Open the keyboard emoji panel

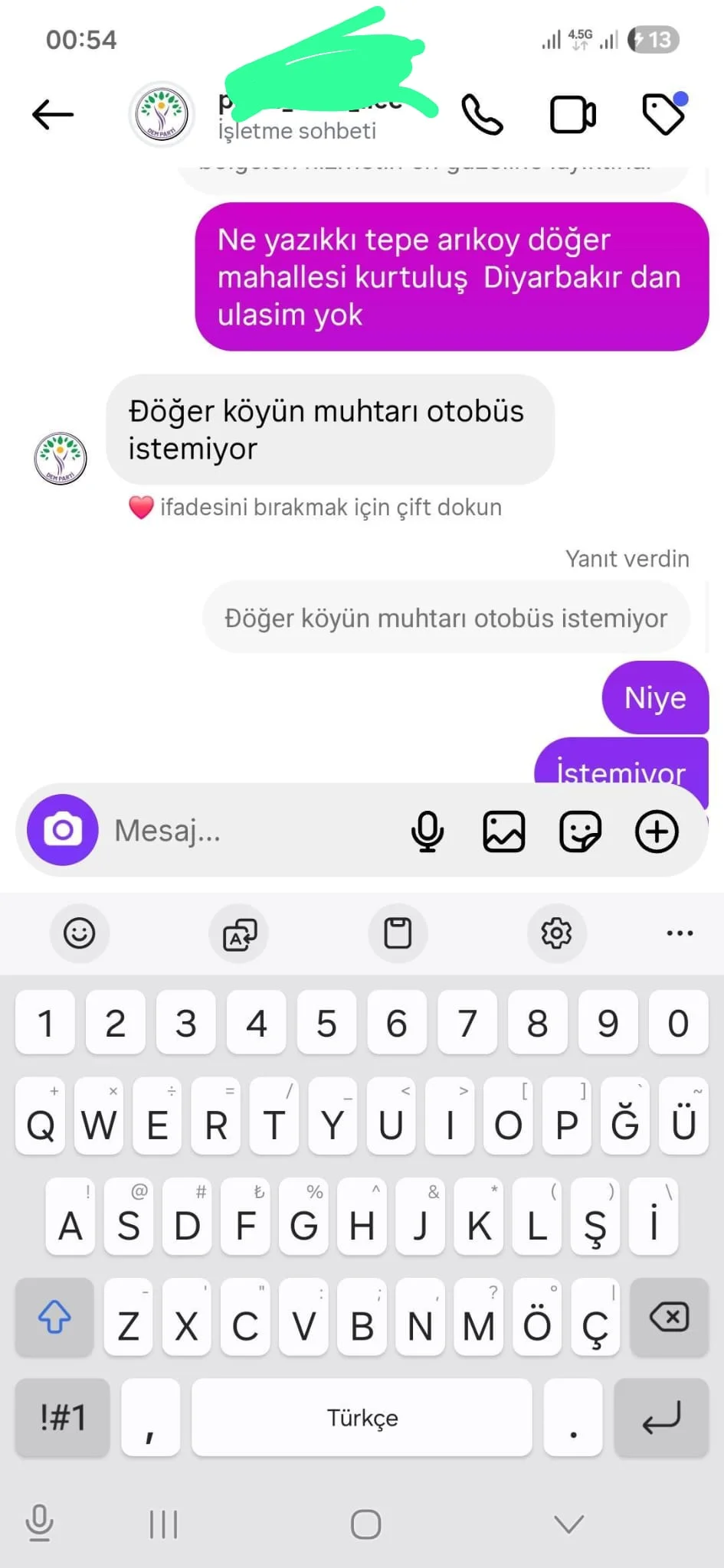point(79,933)
